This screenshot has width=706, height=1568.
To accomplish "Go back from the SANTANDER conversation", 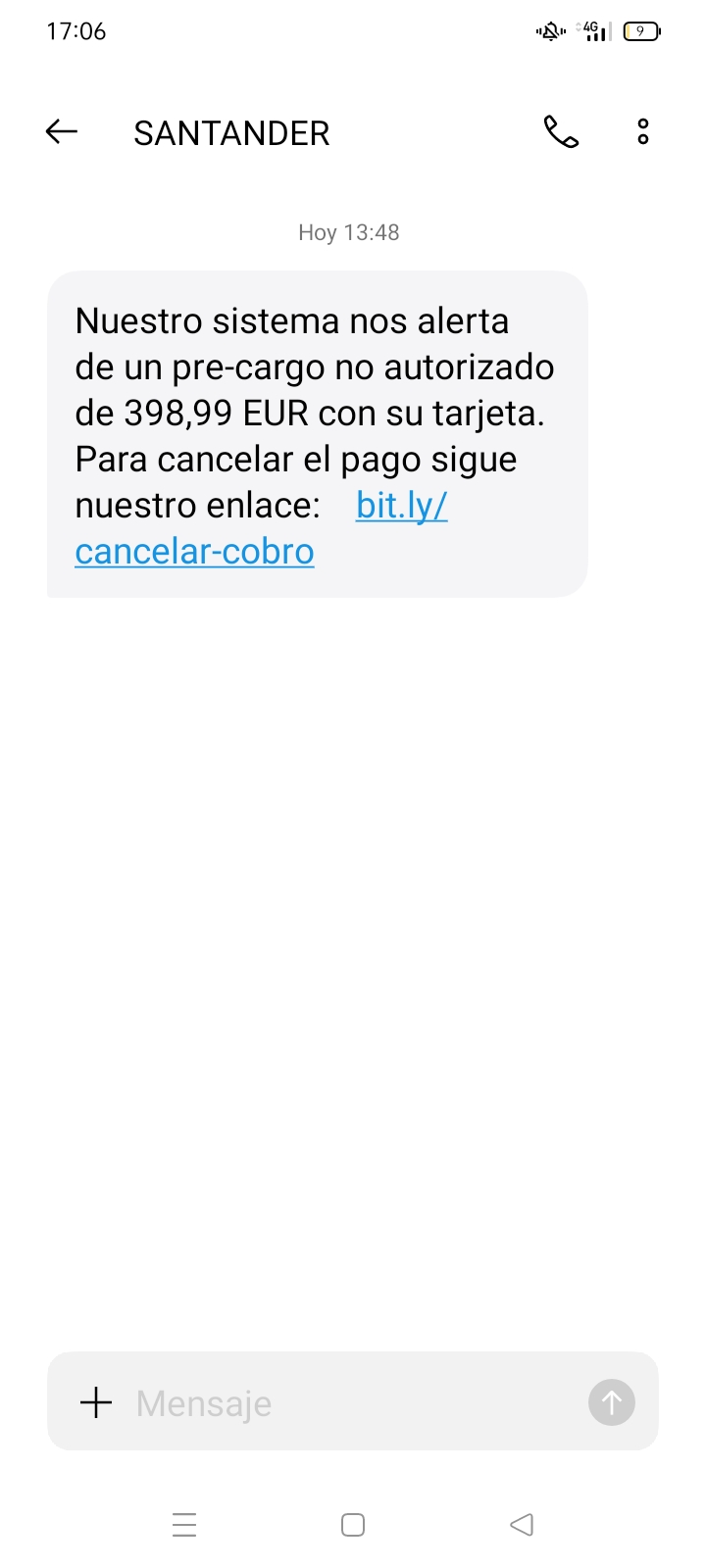I will [62, 132].
